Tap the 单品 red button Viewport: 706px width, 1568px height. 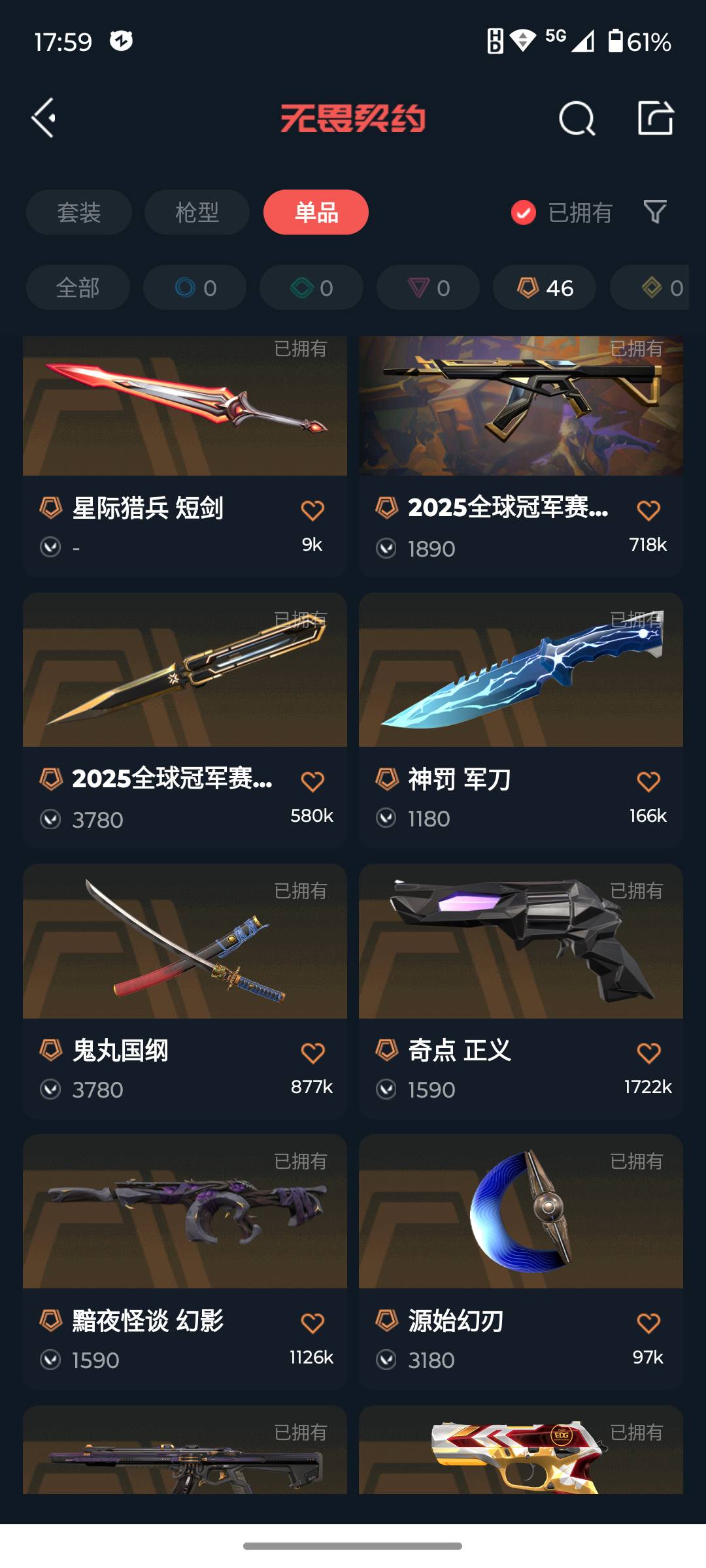coord(316,212)
